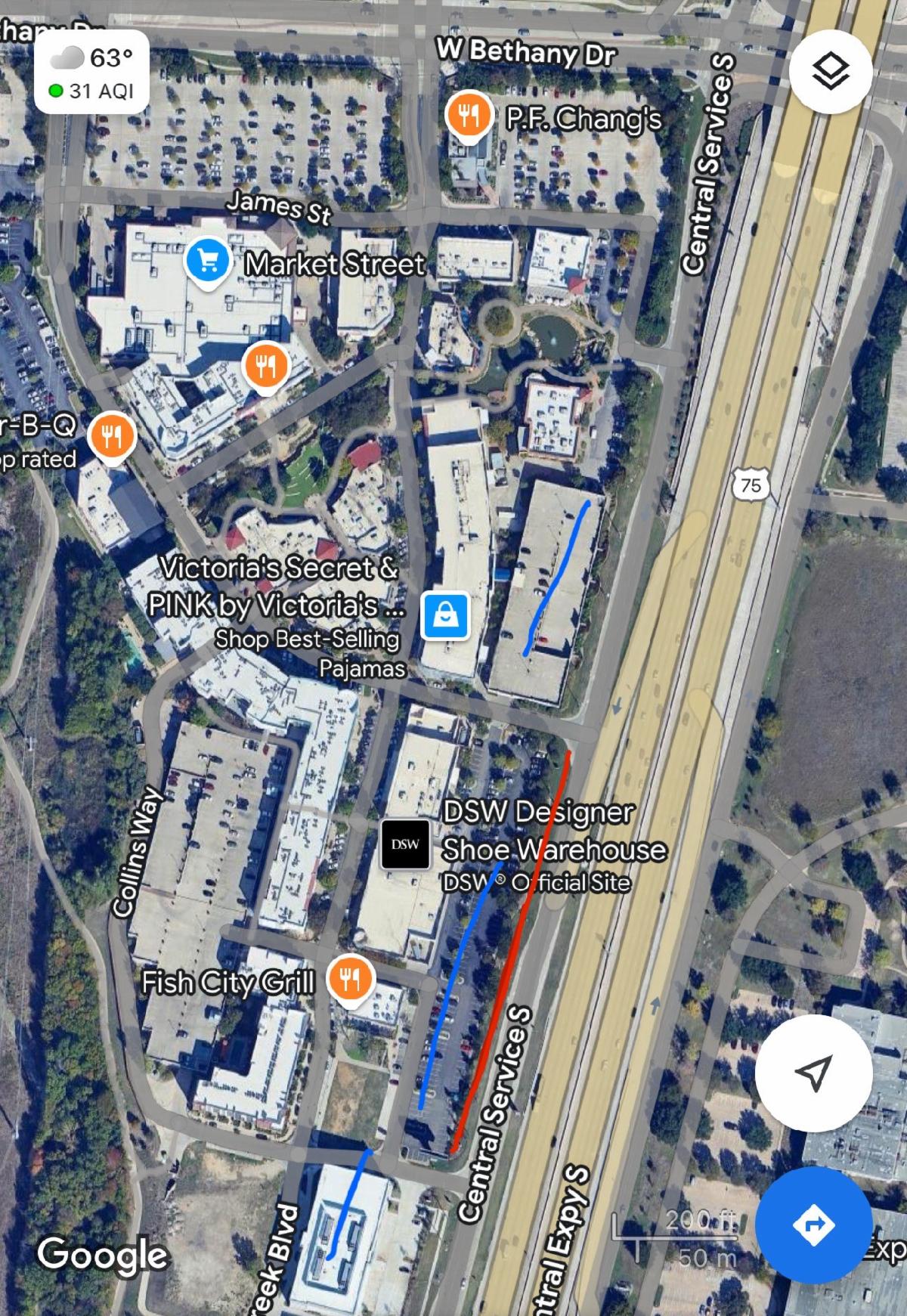Tap the unlabeled restaurant pin below Market Street
907x1316 pixels.
(265, 367)
